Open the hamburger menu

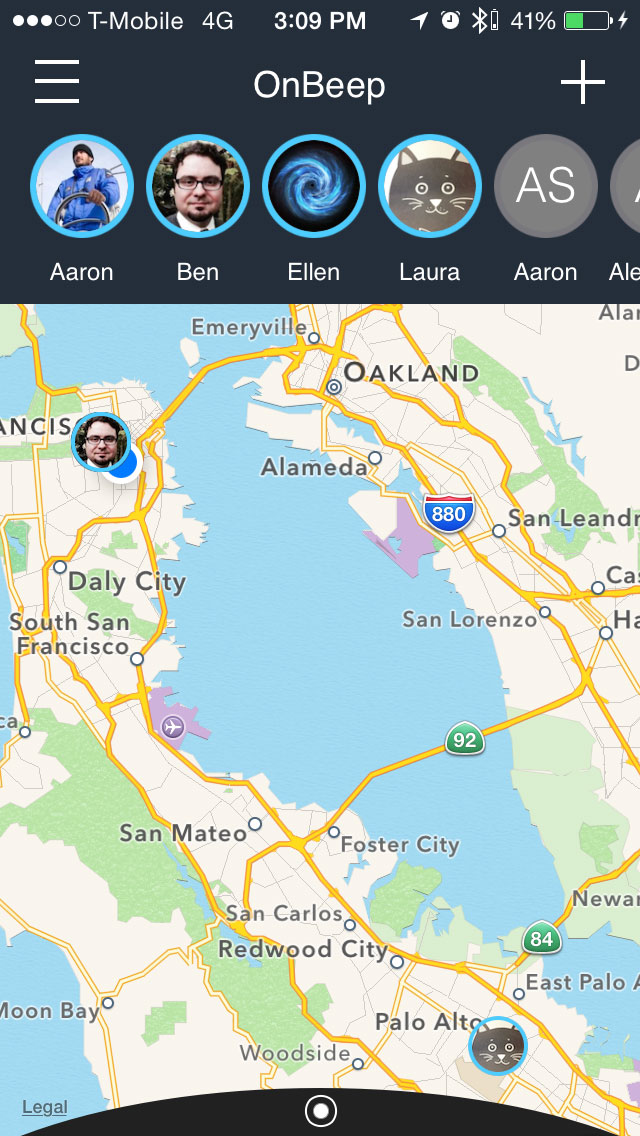(x=57, y=82)
